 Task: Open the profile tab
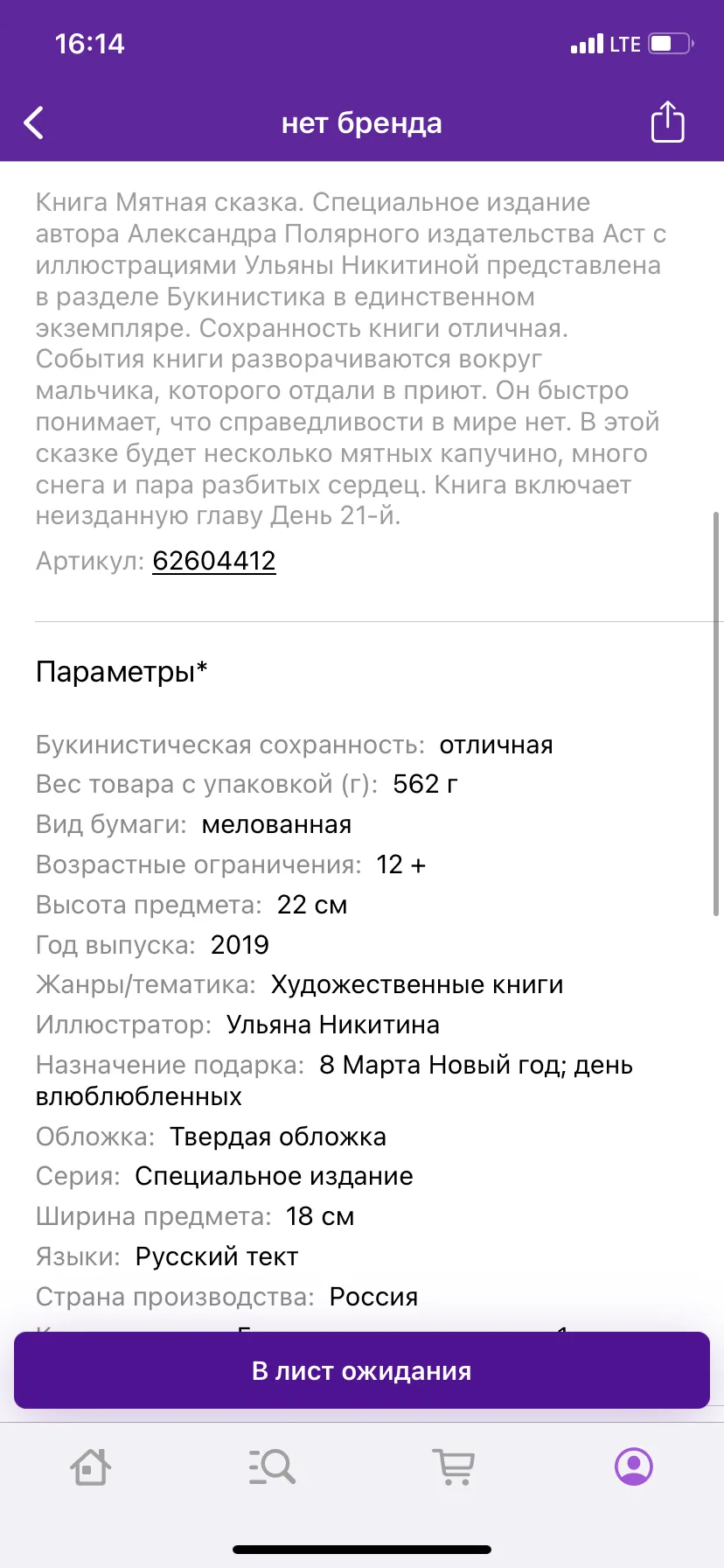pos(634,1466)
